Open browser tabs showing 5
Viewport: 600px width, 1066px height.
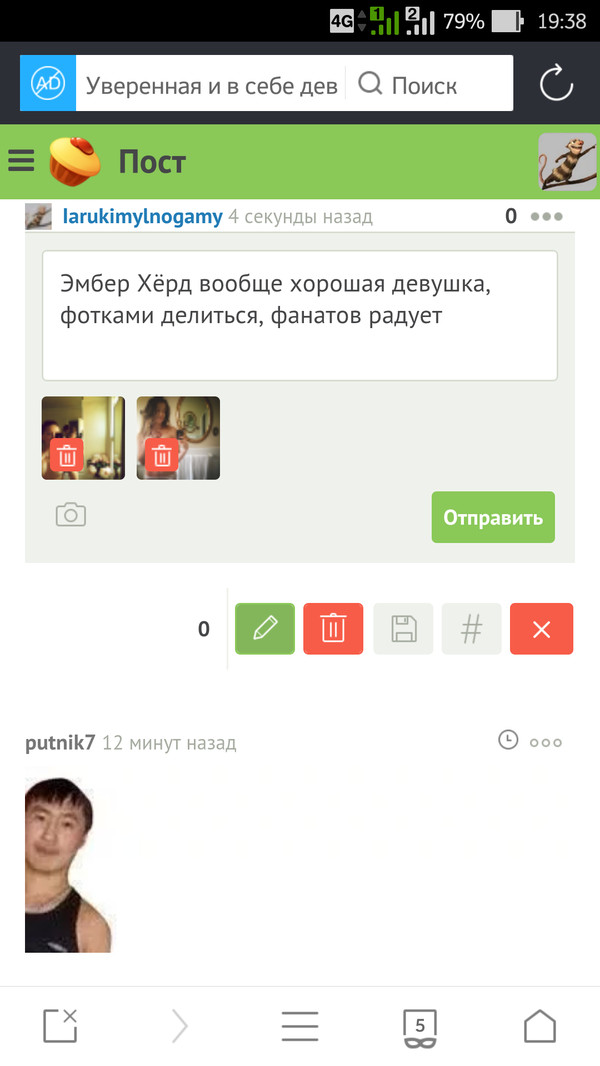coord(420,1026)
